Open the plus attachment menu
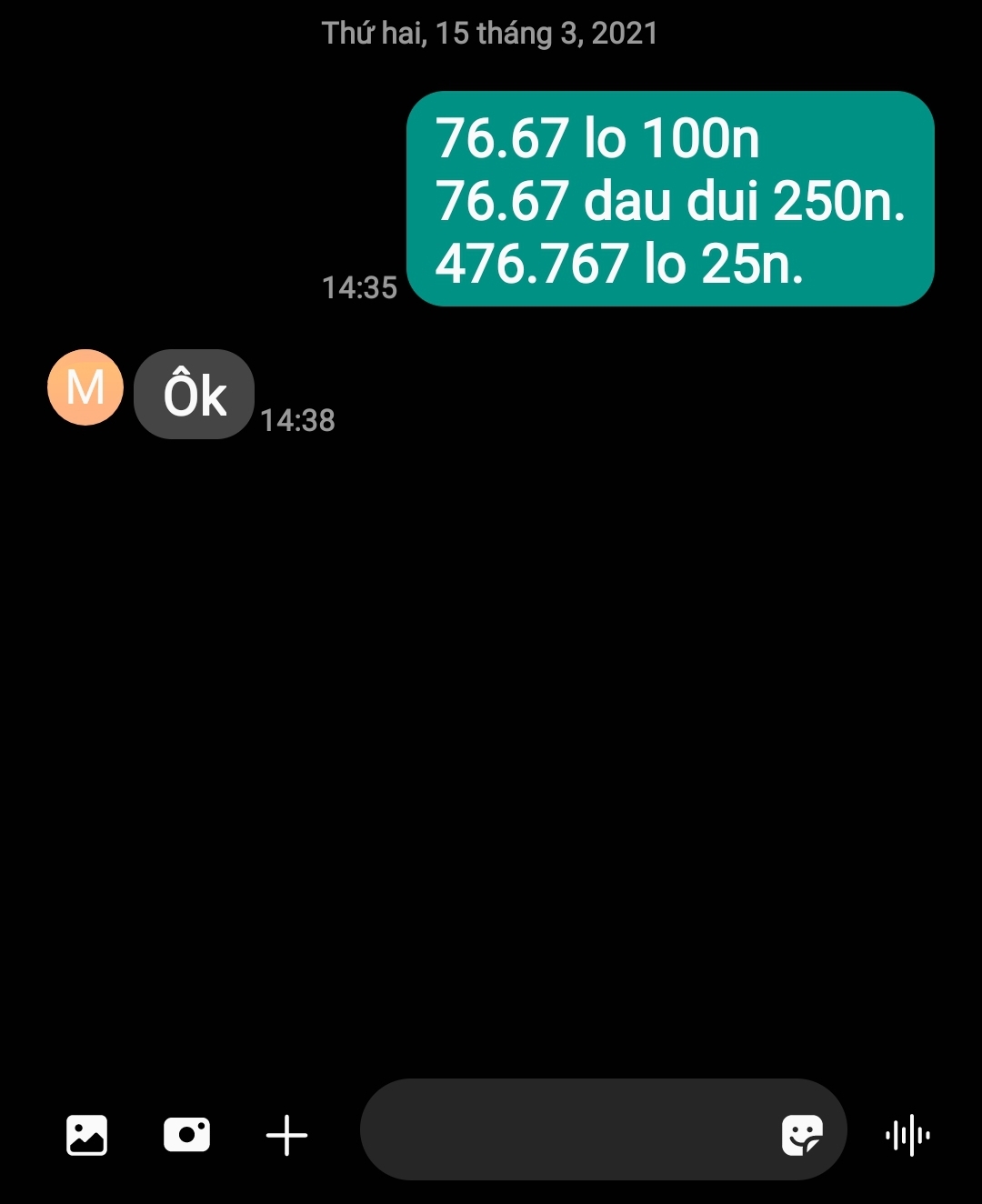 tap(286, 1135)
